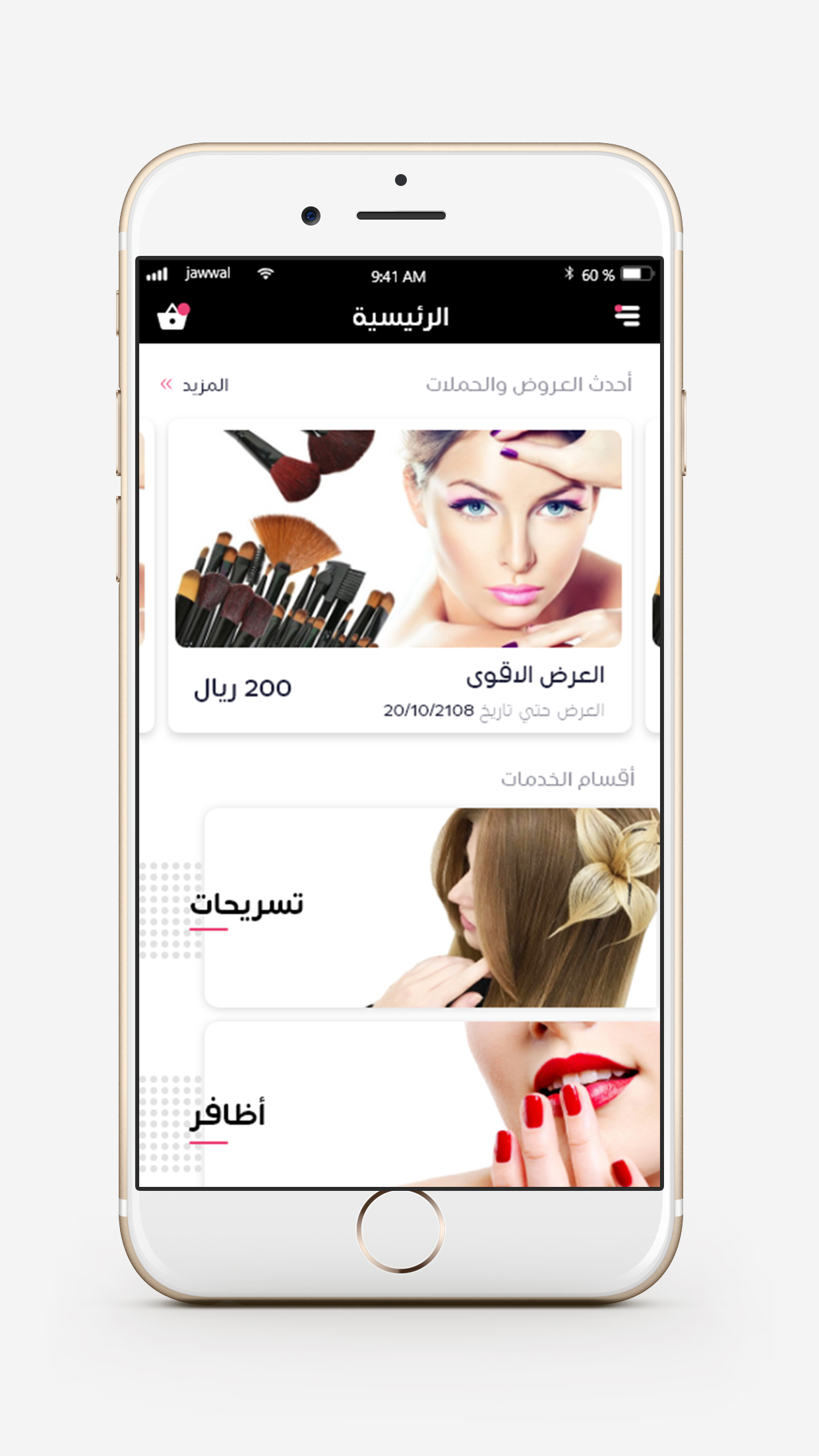Open the shopping basket icon
The image size is (819, 1456).
click(173, 317)
